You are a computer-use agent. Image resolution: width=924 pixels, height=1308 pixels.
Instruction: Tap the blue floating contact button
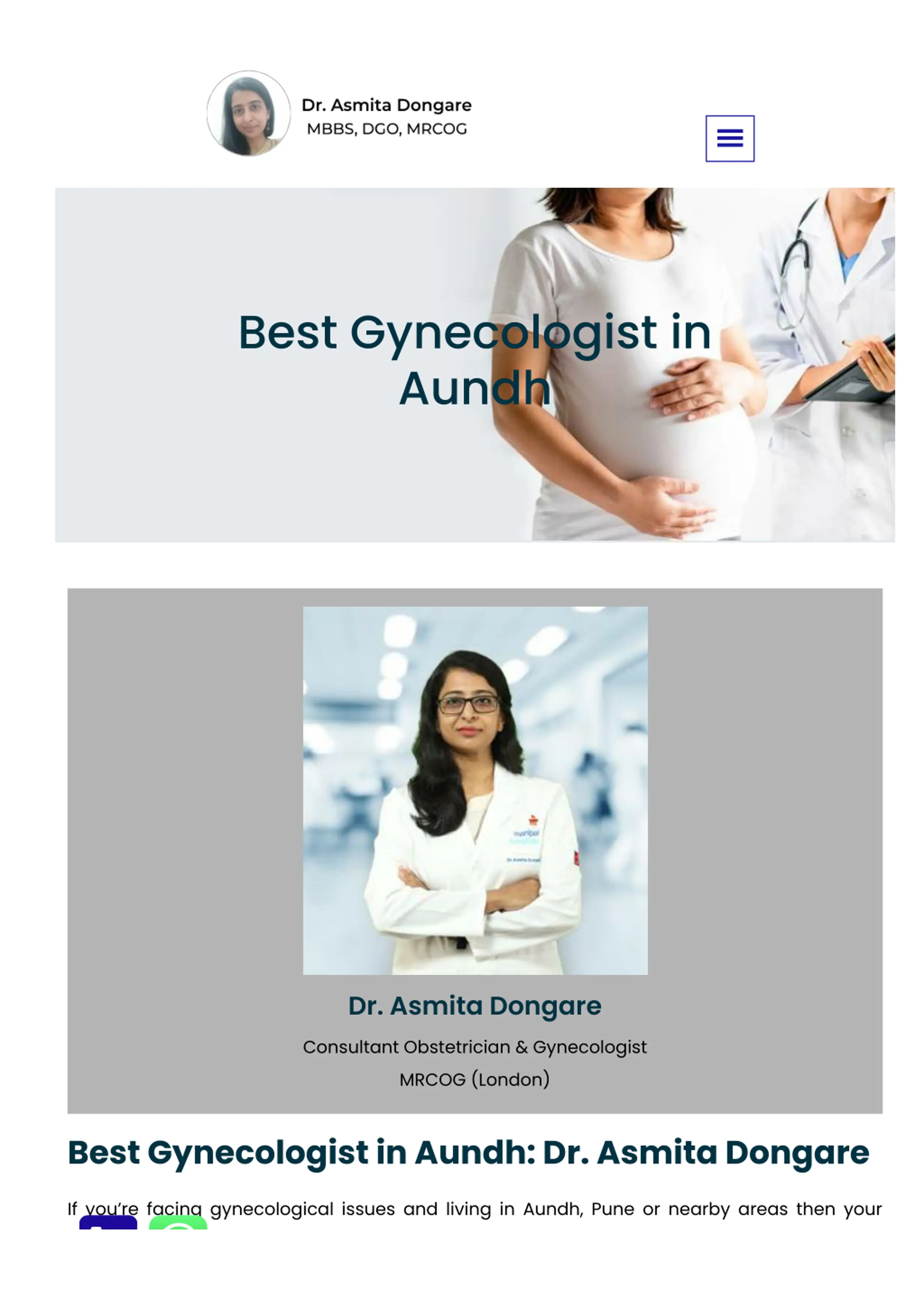pos(108,1224)
